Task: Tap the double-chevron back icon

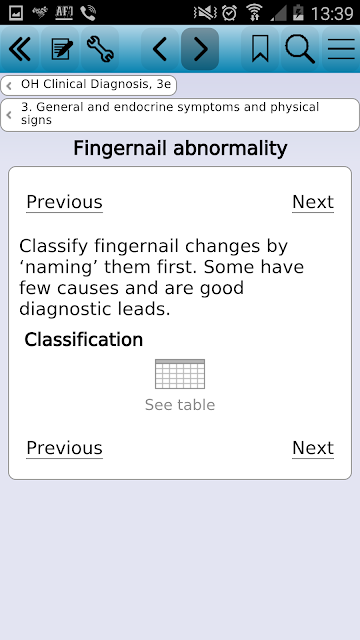Action: 20,49
